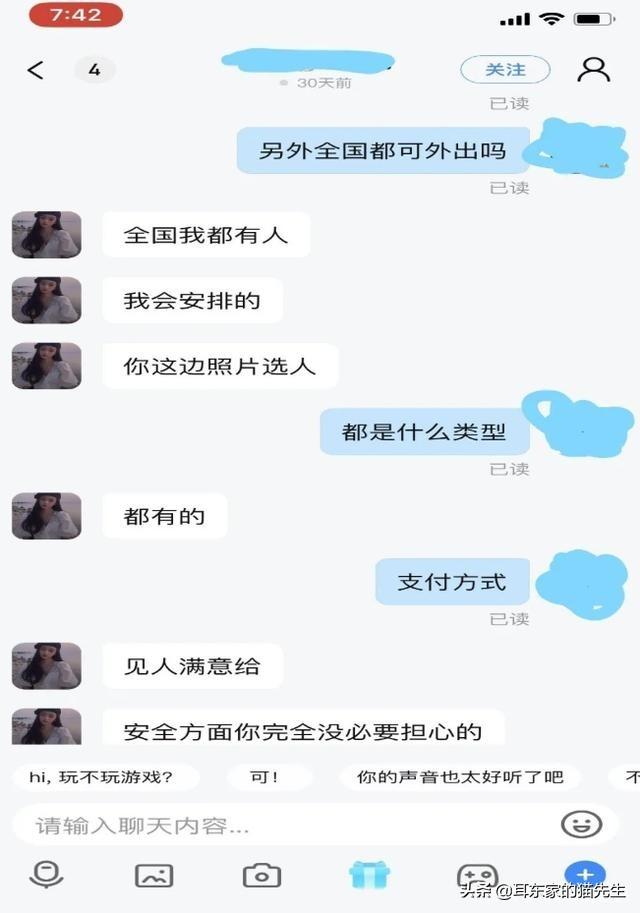Send quick reply "你的声音也太好听了吧"

[460, 777]
